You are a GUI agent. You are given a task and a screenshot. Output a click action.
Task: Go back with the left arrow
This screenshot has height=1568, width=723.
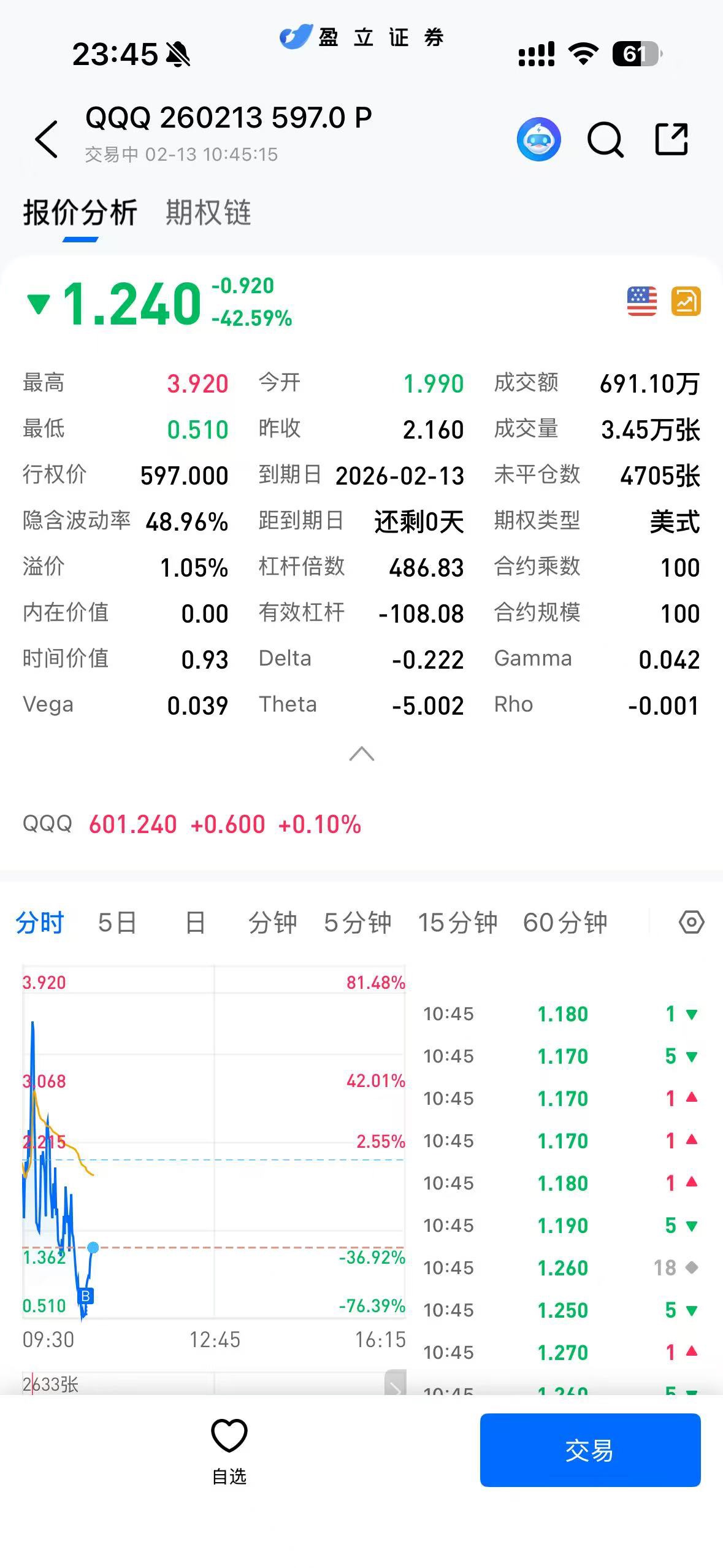point(47,139)
